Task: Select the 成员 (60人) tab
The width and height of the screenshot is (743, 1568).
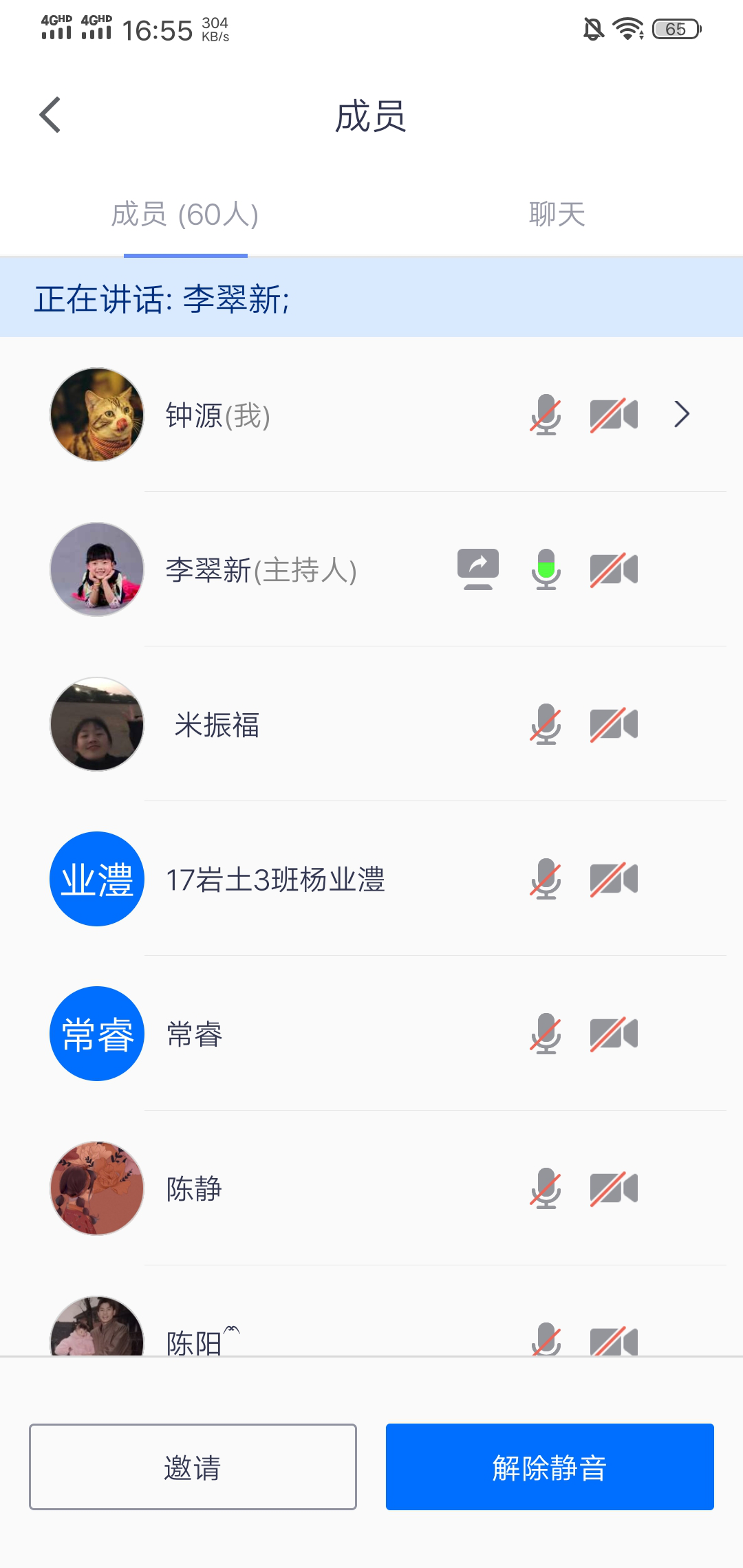Action: click(185, 215)
